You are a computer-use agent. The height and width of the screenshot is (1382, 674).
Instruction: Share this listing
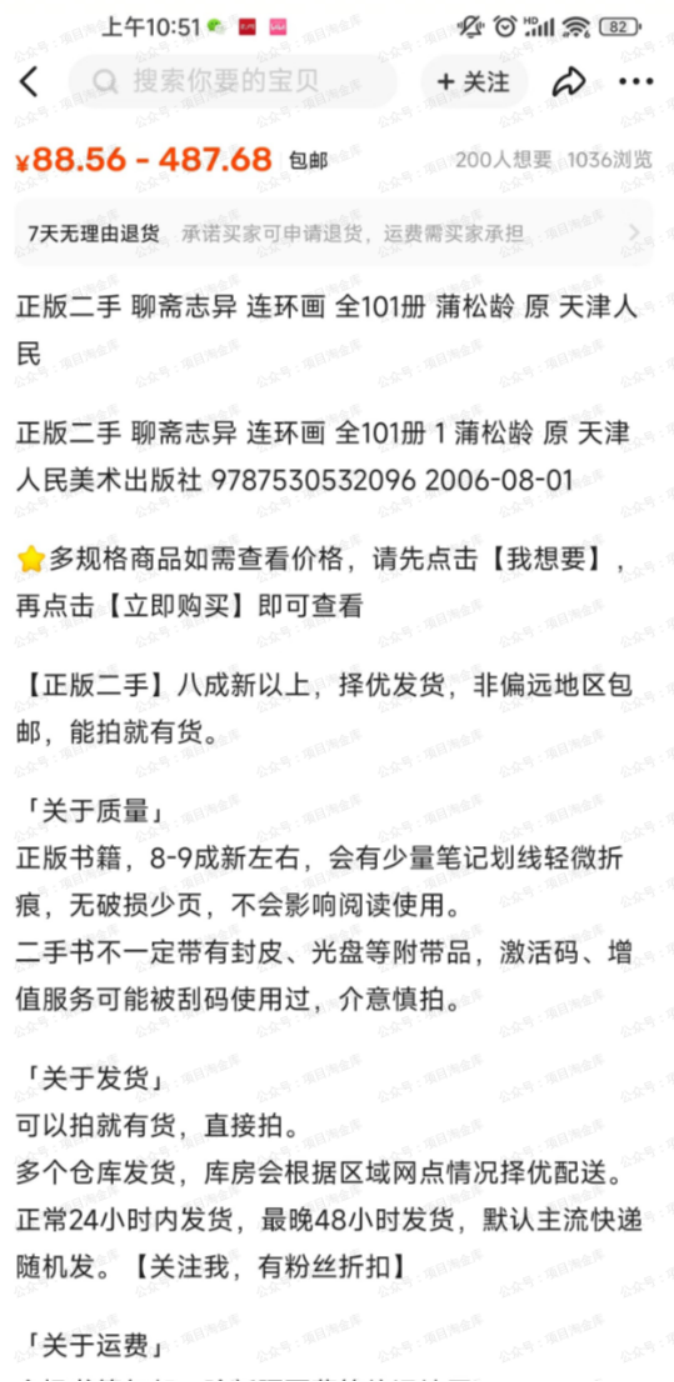(x=568, y=82)
